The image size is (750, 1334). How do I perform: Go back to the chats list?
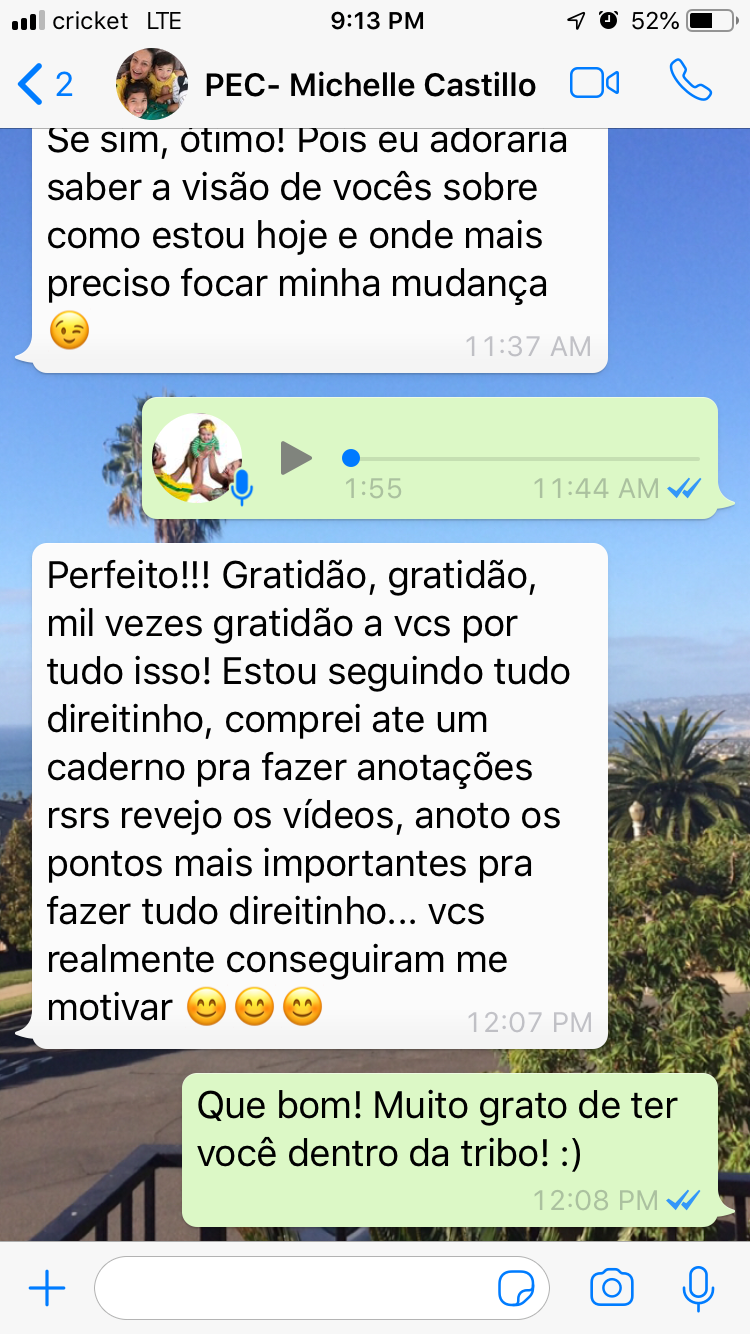point(44,84)
